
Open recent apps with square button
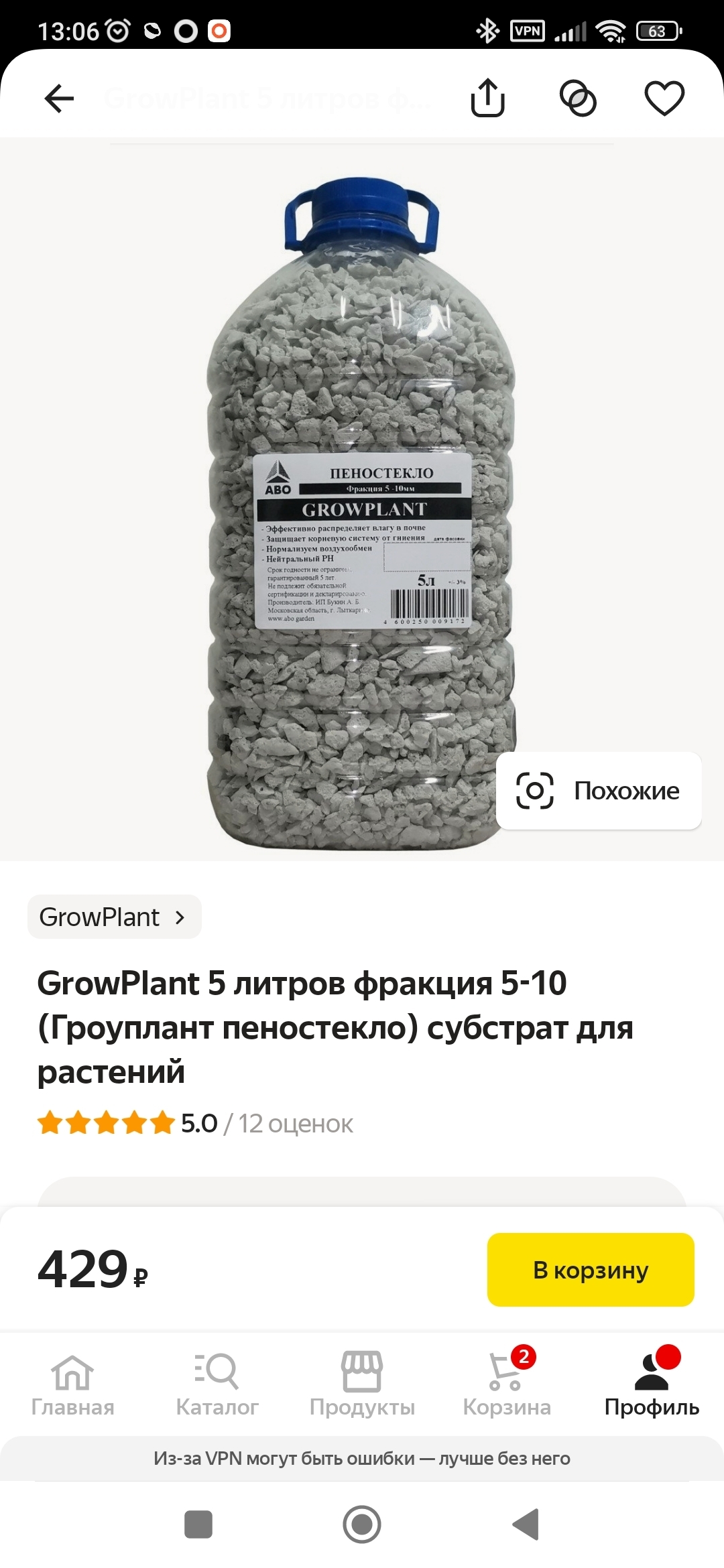tap(198, 1524)
